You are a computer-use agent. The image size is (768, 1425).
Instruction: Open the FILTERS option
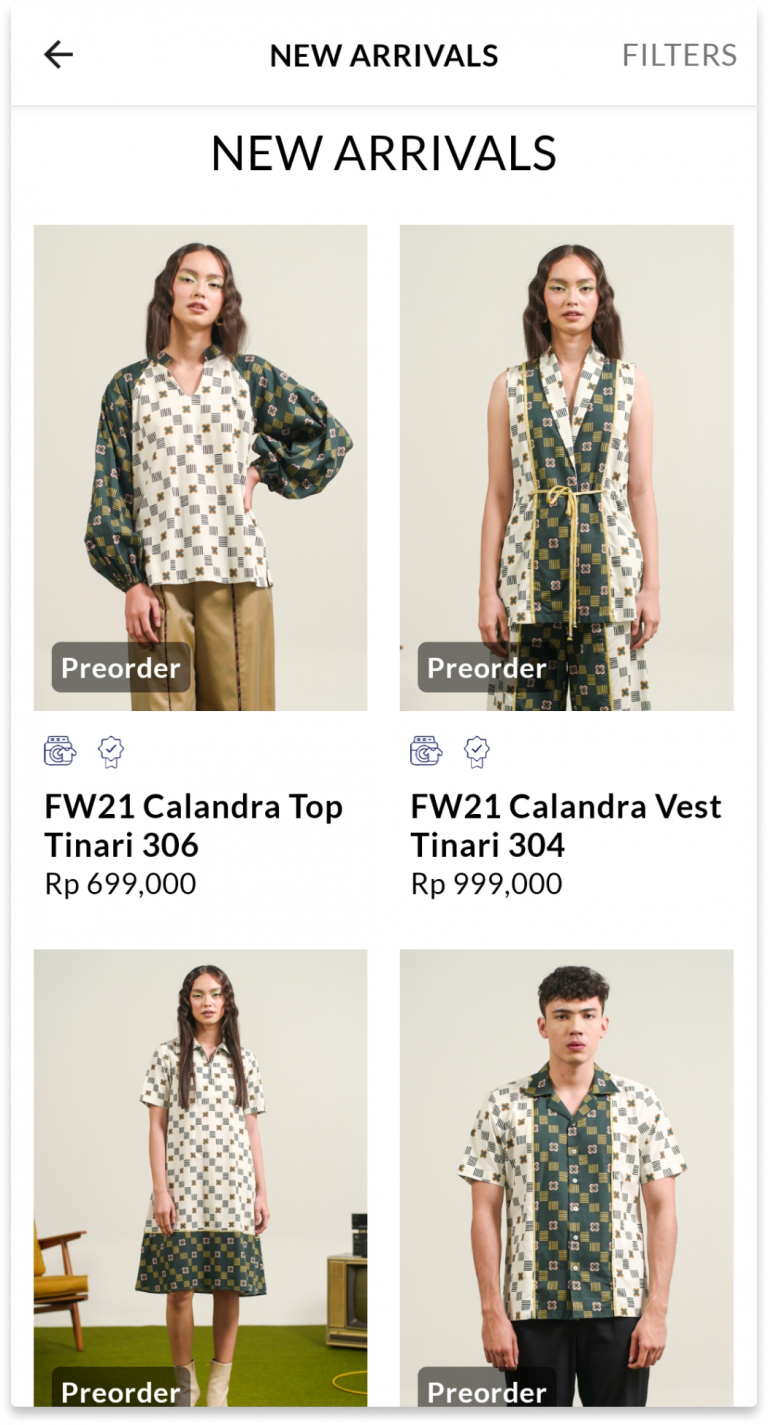coord(679,55)
